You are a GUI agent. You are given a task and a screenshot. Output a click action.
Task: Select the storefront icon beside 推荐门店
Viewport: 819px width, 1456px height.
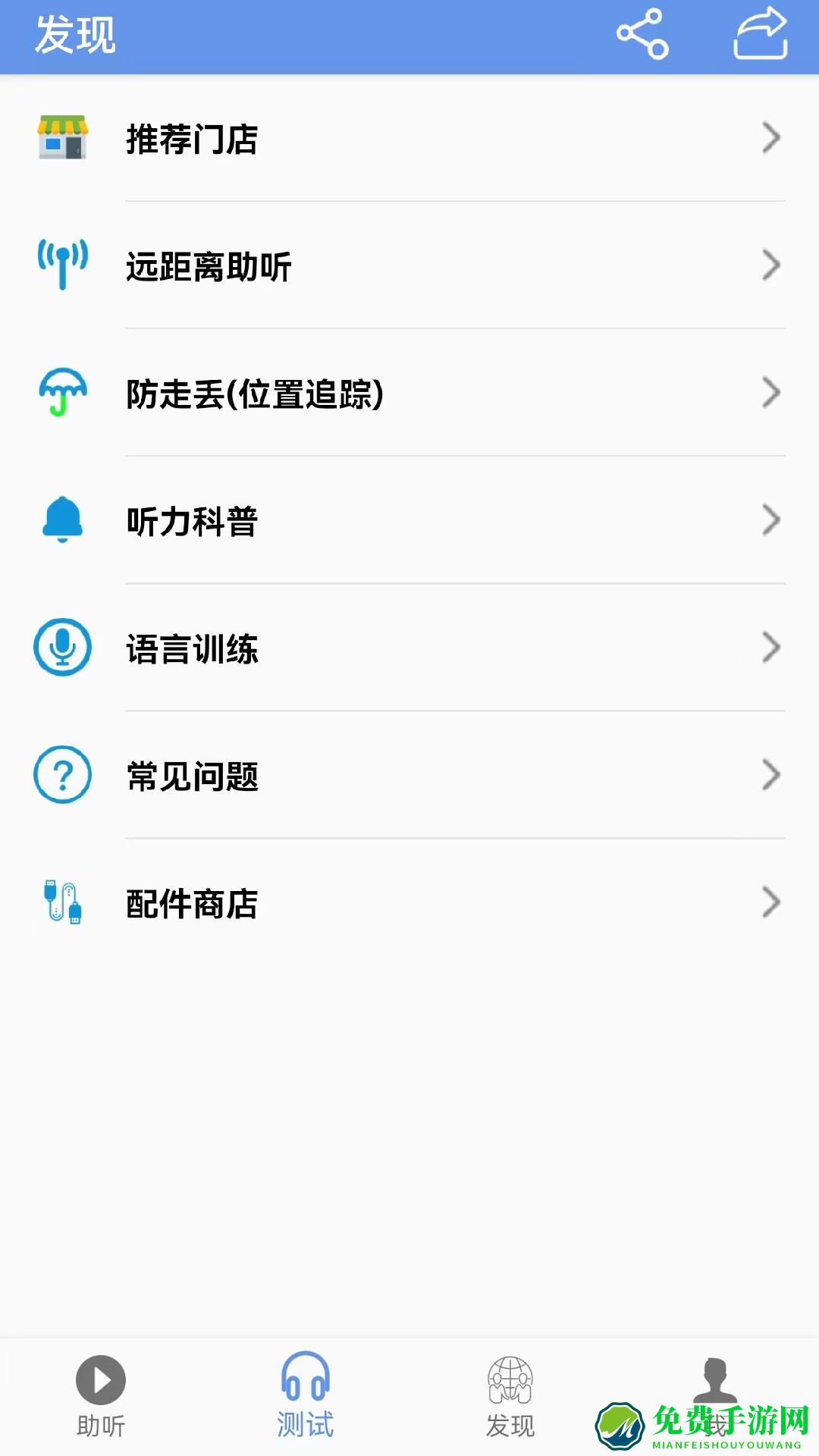coord(64,138)
